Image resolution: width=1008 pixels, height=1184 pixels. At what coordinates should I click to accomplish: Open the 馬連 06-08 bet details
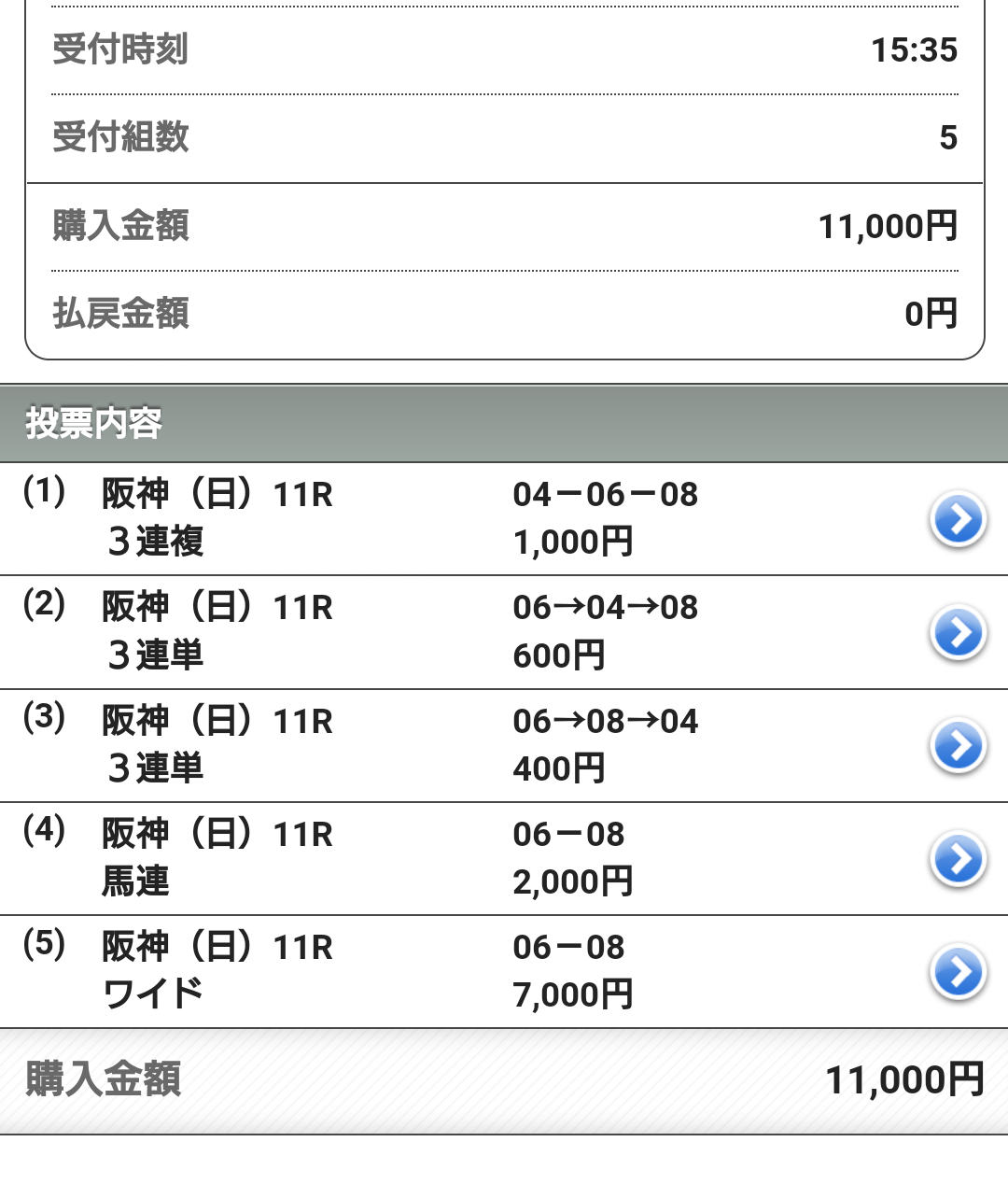click(958, 859)
